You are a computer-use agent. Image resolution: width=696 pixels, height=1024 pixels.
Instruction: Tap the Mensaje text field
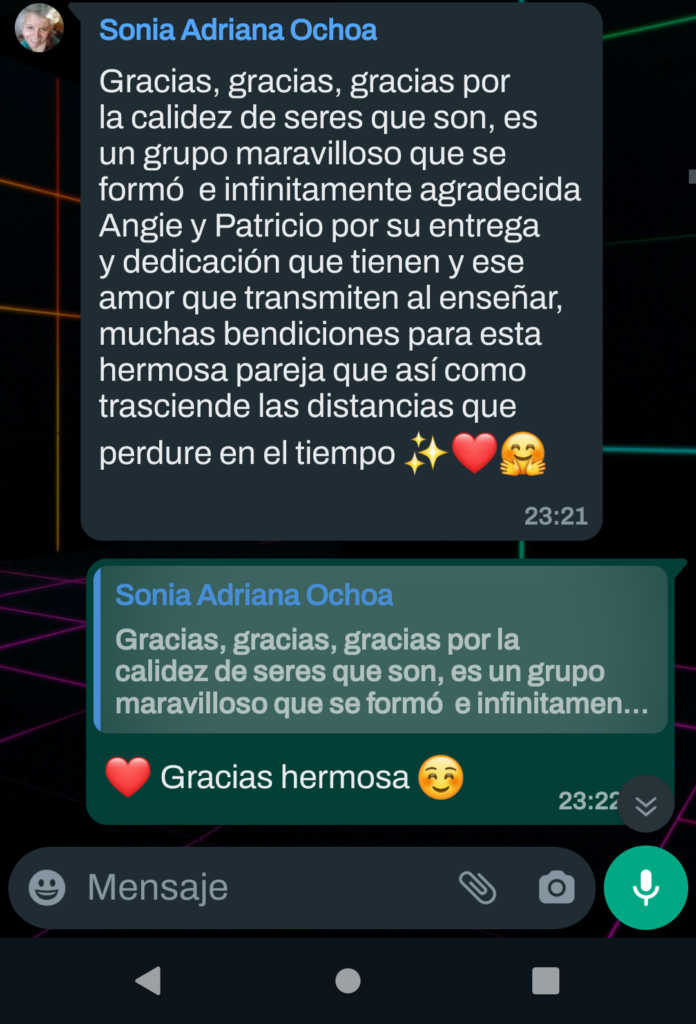click(260, 887)
